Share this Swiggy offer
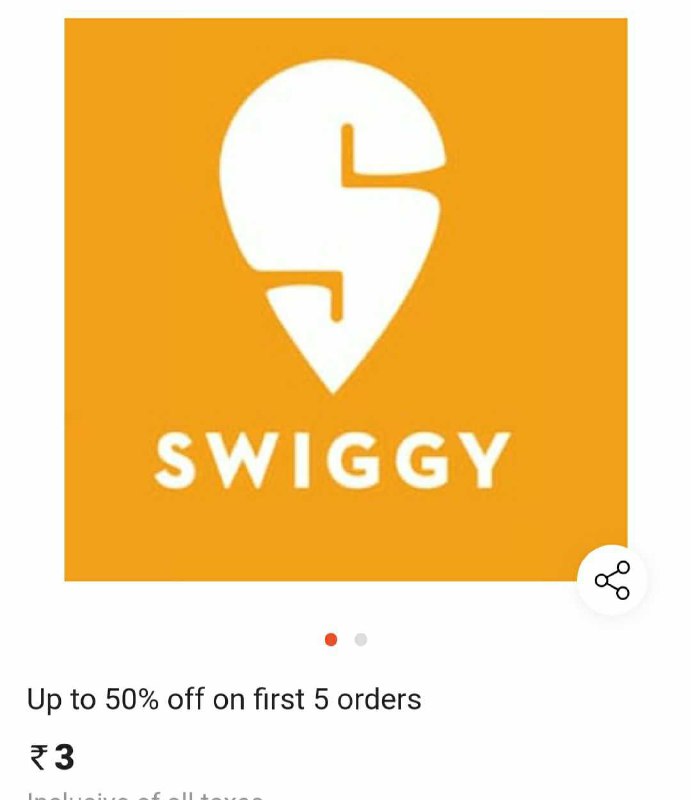 pyautogui.click(x=612, y=580)
